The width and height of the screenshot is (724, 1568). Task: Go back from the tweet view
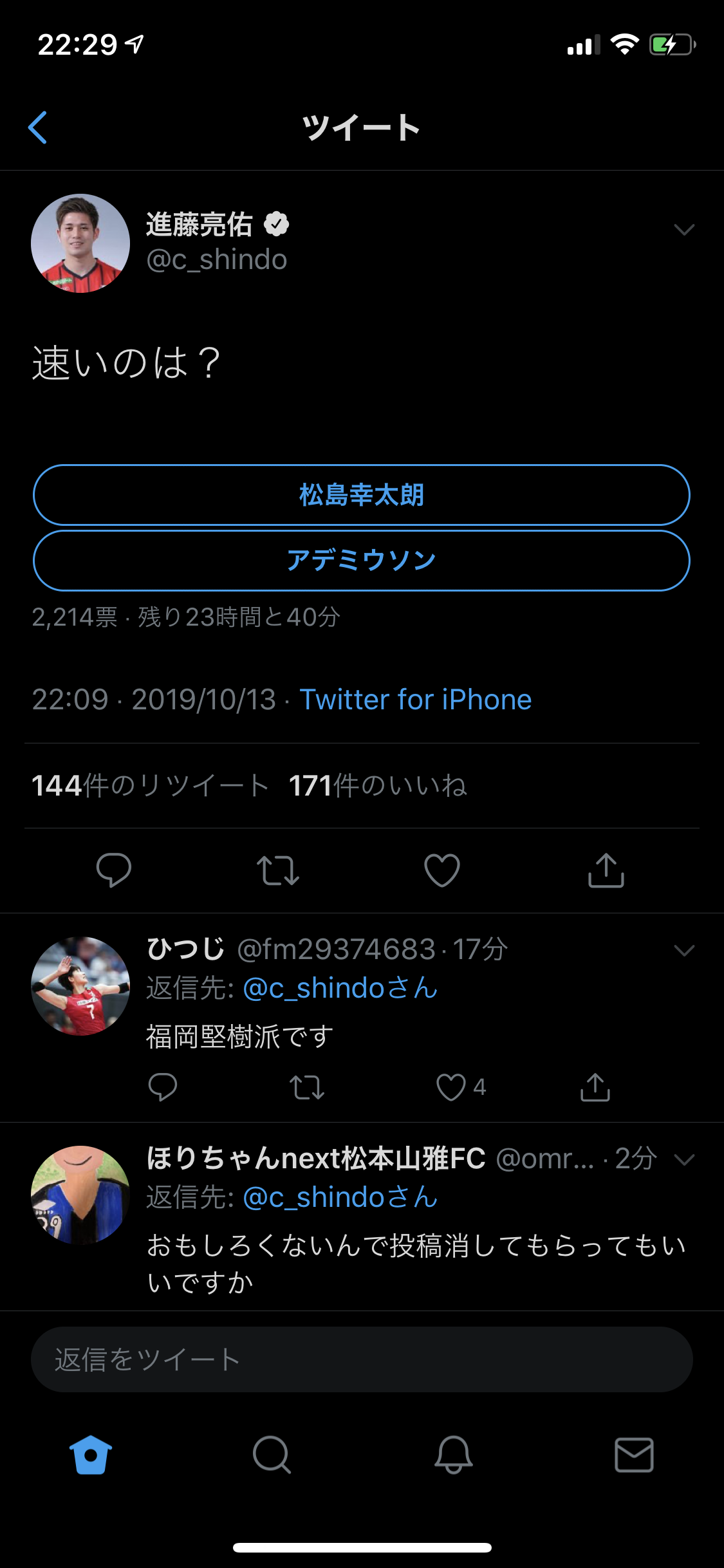(x=39, y=127)
